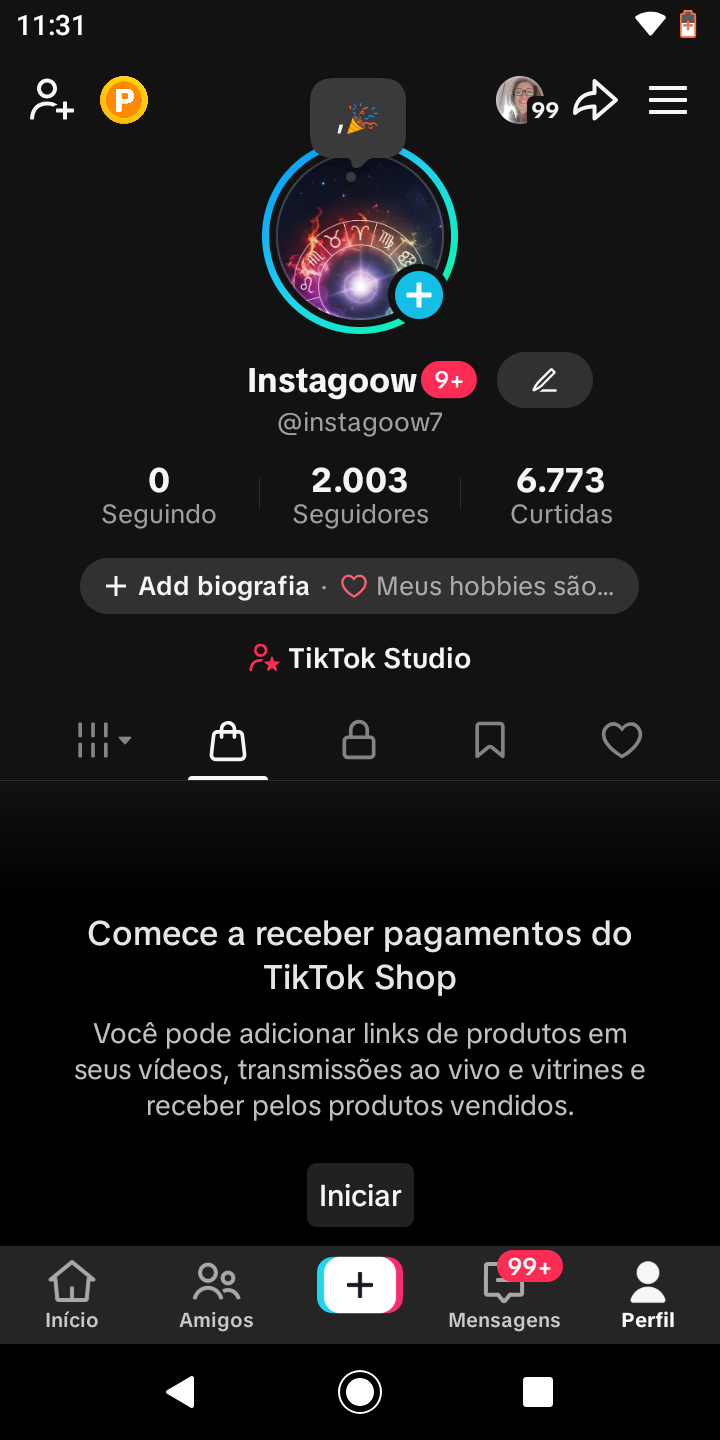Share this profile
Screen dimensions: 720x1440
[595, 101]
